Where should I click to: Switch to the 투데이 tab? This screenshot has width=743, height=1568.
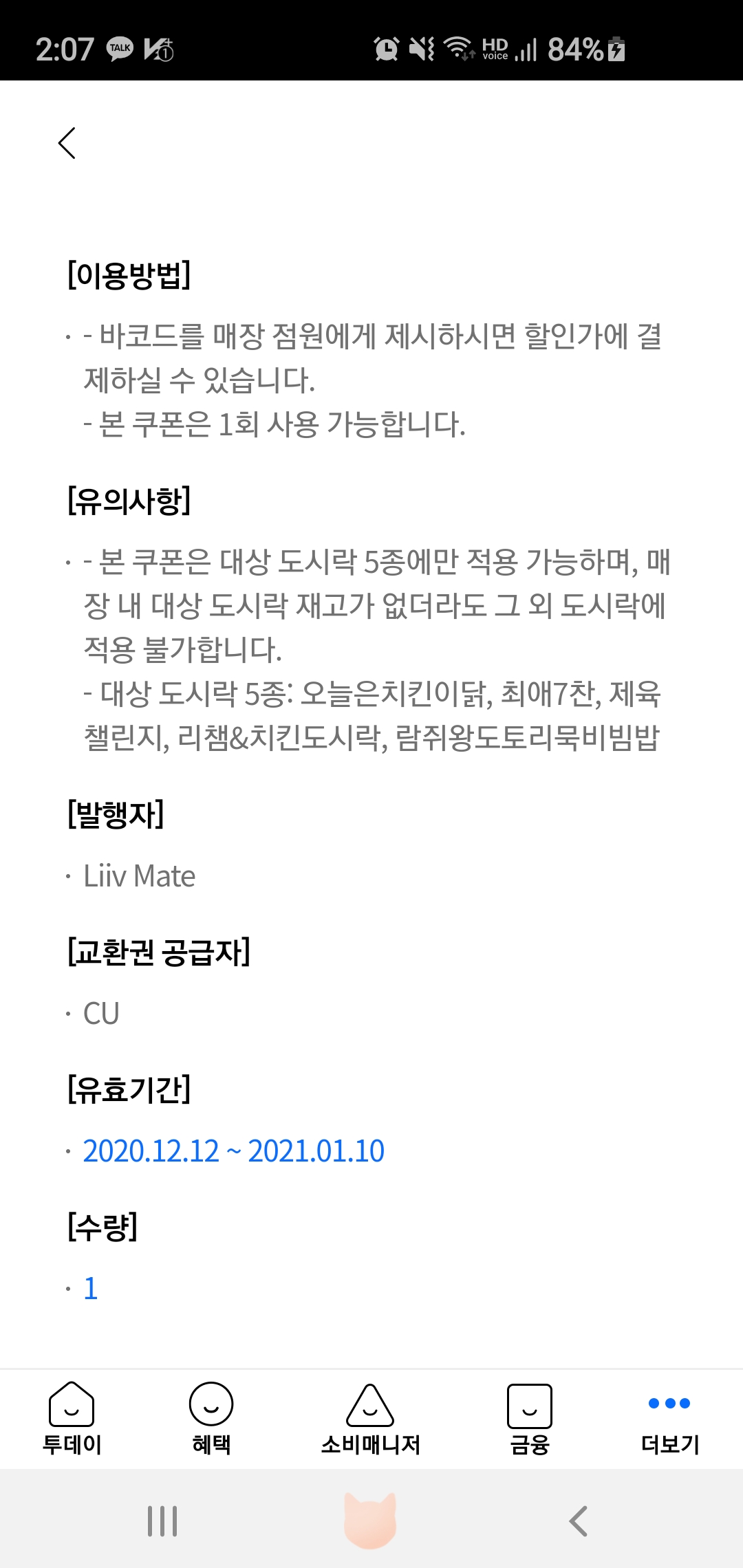[72, 1418]
